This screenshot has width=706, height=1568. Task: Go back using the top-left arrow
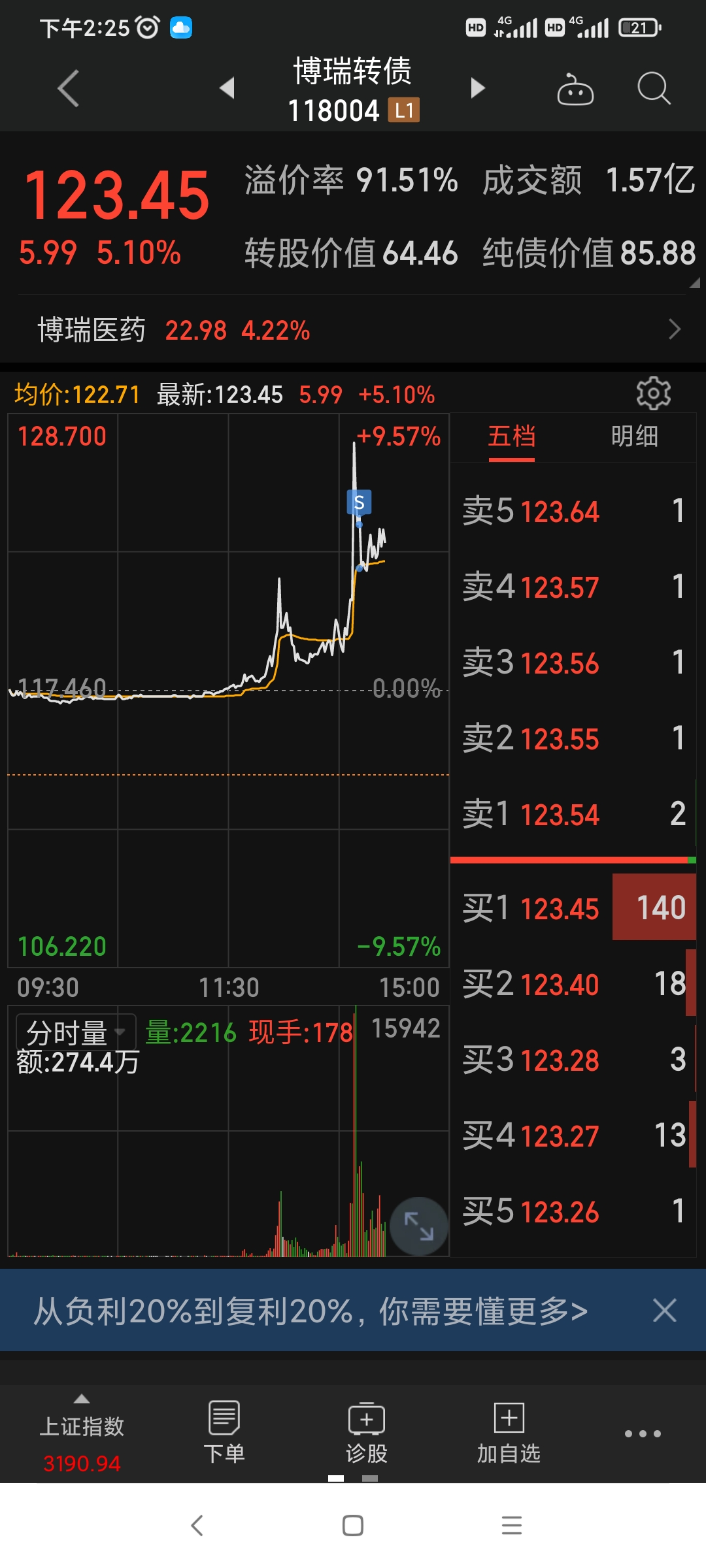click(69, 88)
